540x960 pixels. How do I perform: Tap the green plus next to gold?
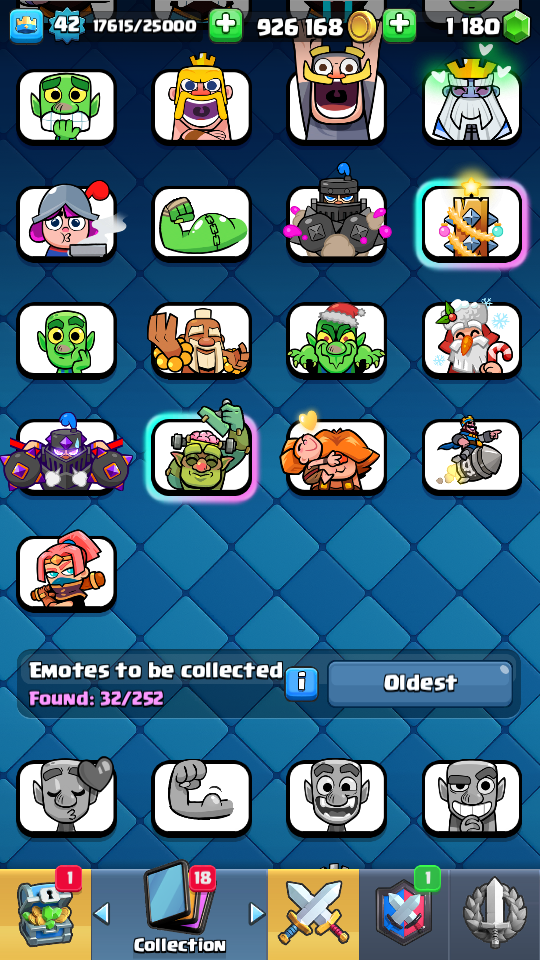(x=399, y=26)
